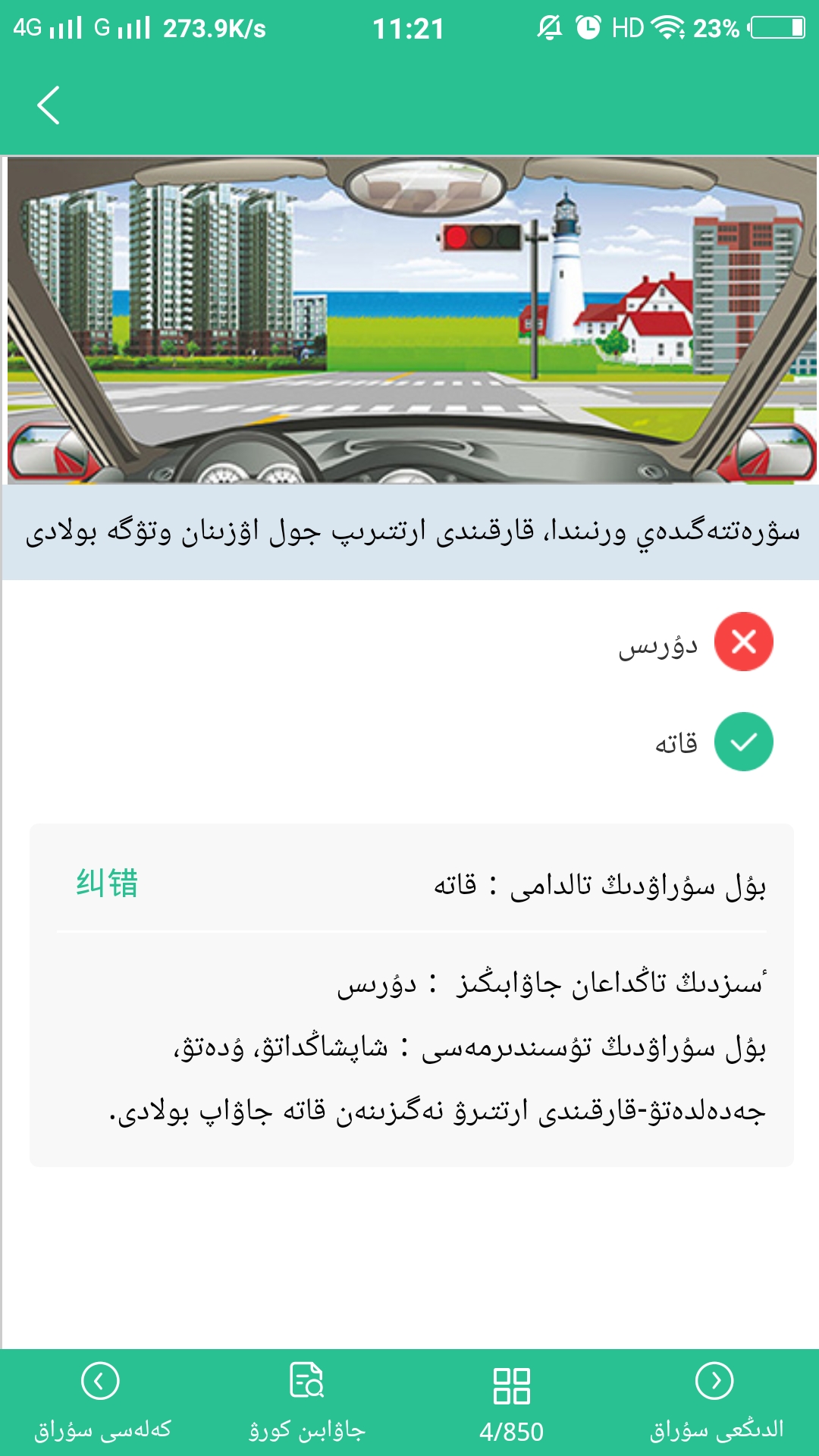
Task: Tap the 纠错 error report link
Action: coord(107,883)
